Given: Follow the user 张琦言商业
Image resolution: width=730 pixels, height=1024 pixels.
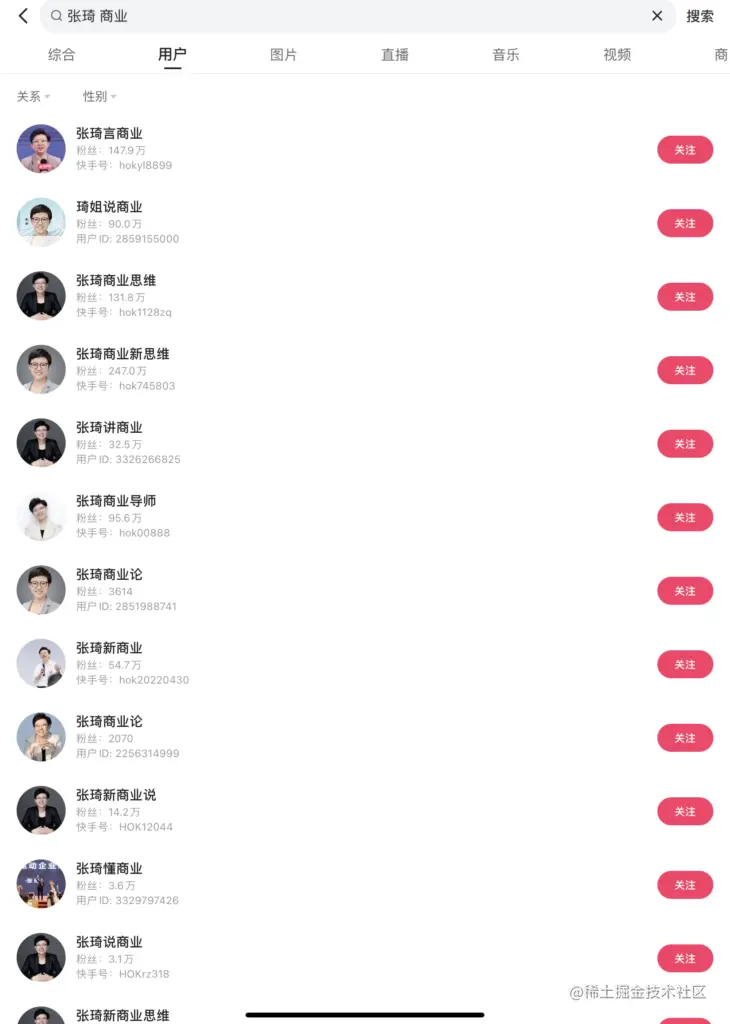Looking at the screenshot, I should [684, 150].
